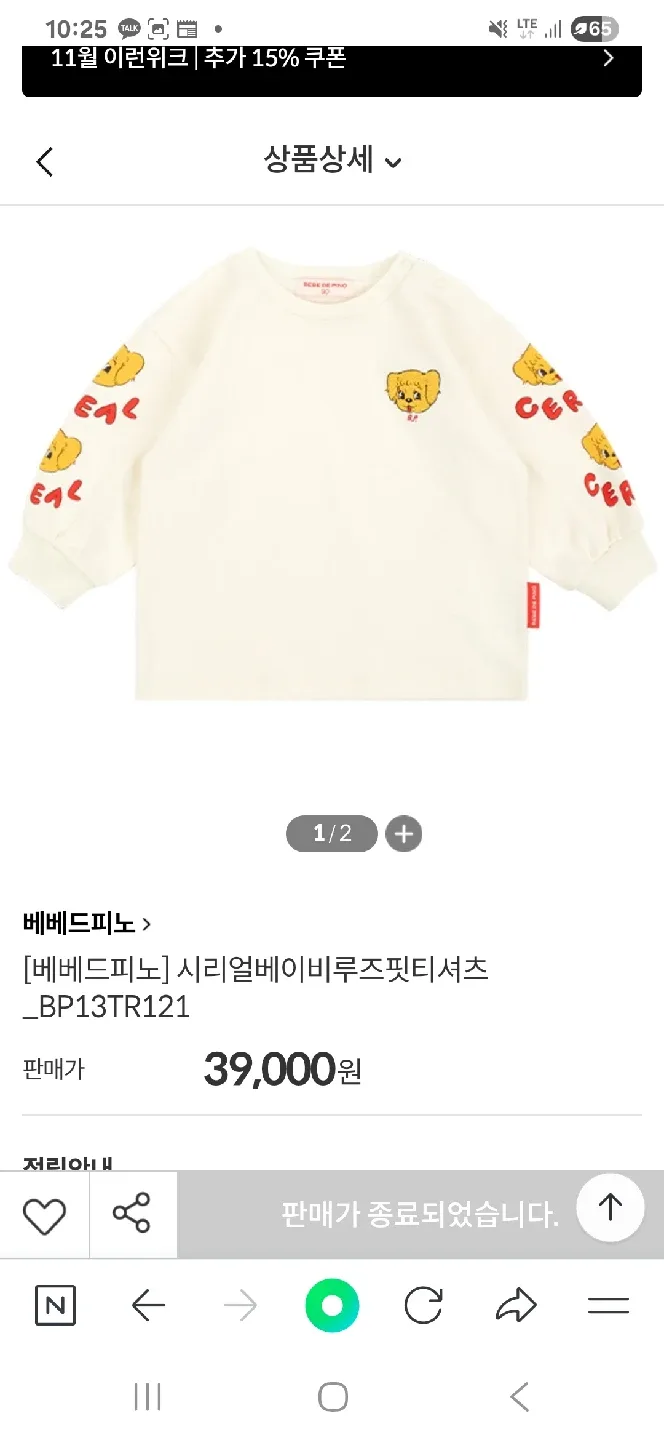Open the cream sweatshirt product image

(x=332, y=470)
